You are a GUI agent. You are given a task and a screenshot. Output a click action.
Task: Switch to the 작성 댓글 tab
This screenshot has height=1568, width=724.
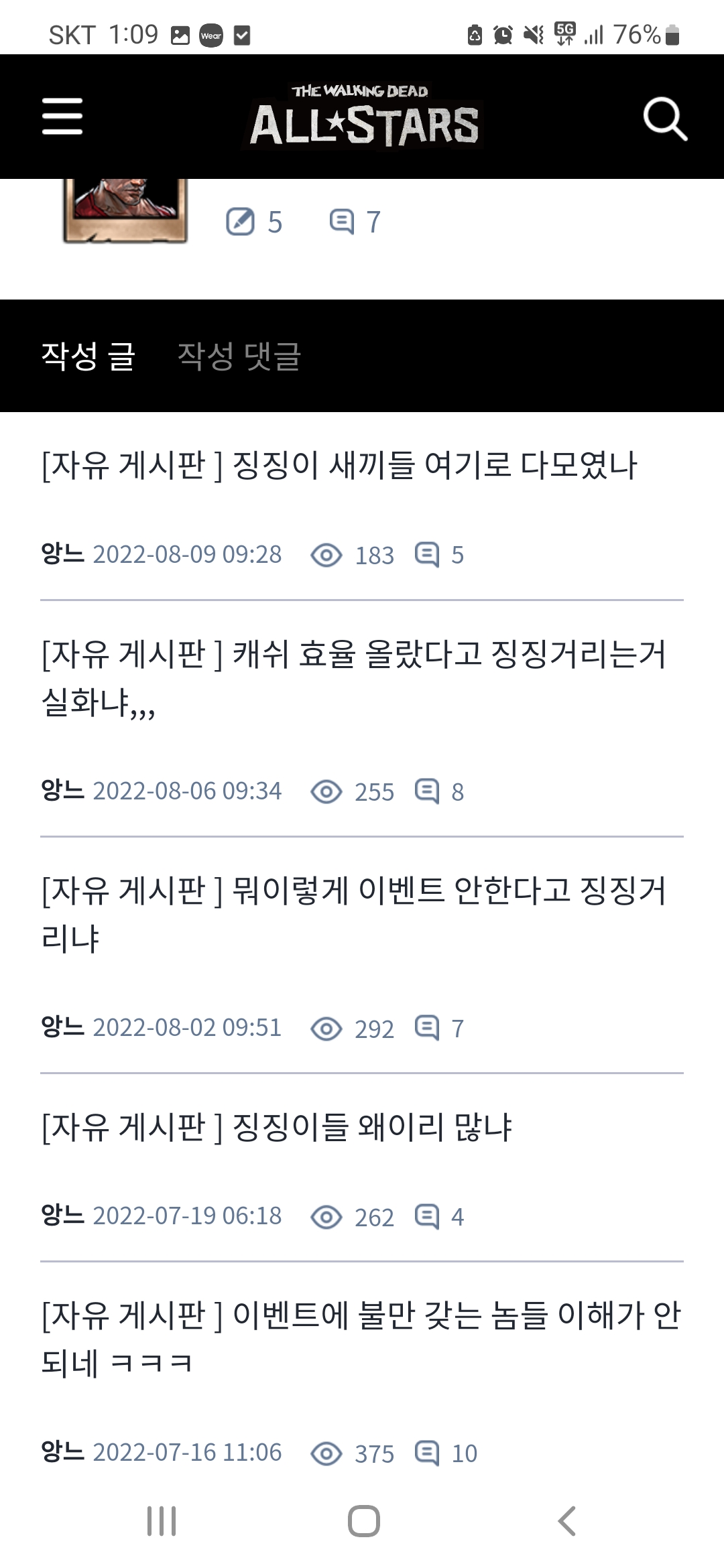239,356
